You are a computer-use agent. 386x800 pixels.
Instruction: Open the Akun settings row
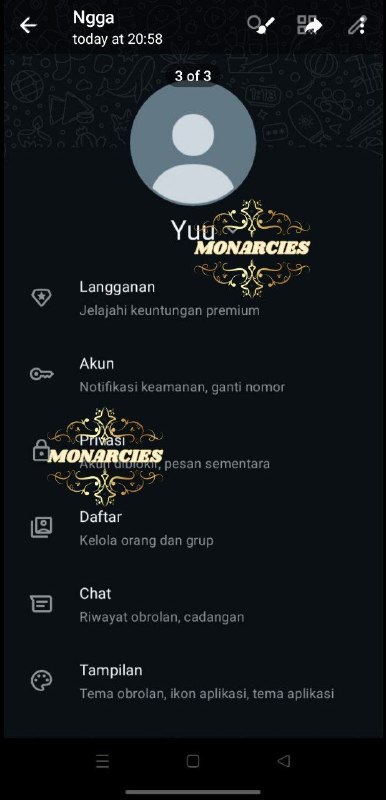pos(193,374)
